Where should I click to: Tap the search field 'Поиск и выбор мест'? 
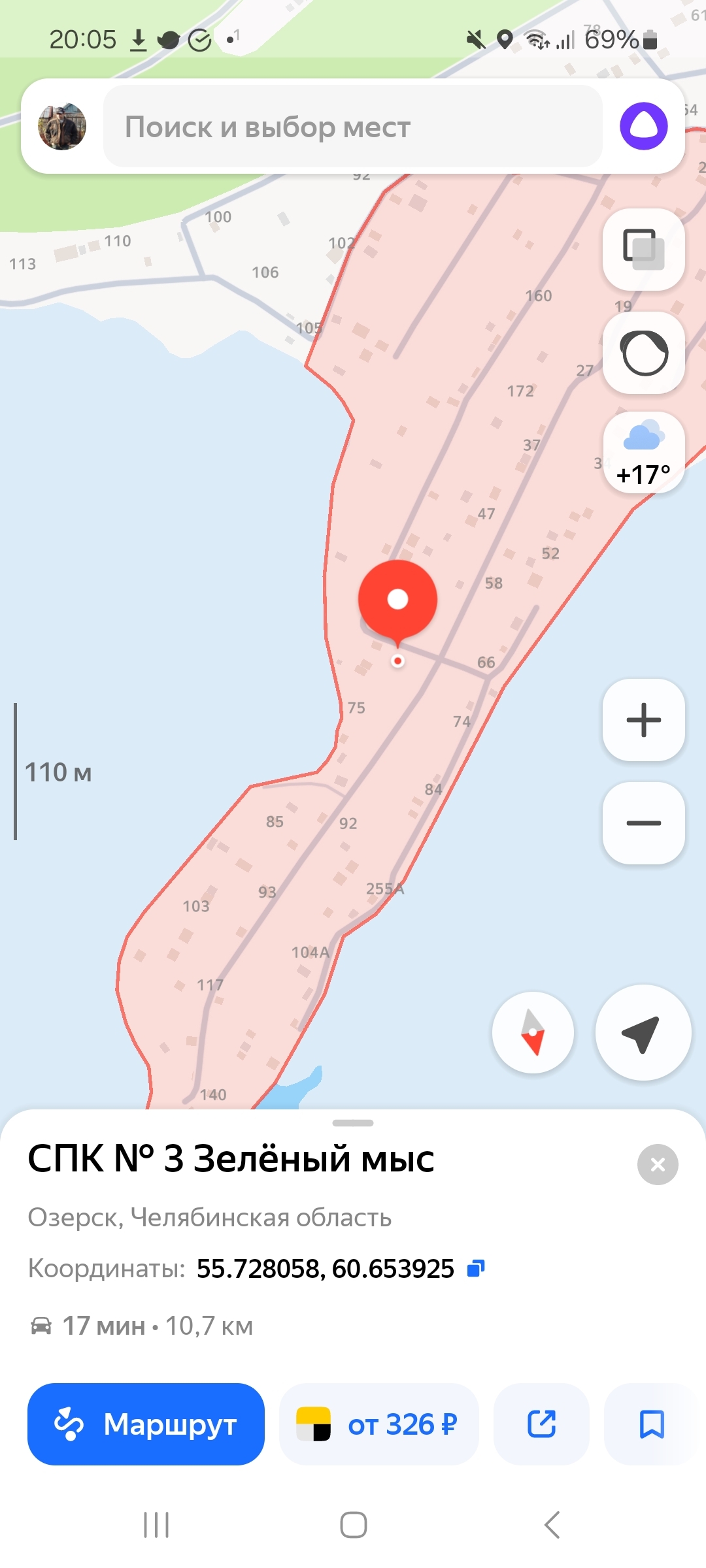coord(353,127)
